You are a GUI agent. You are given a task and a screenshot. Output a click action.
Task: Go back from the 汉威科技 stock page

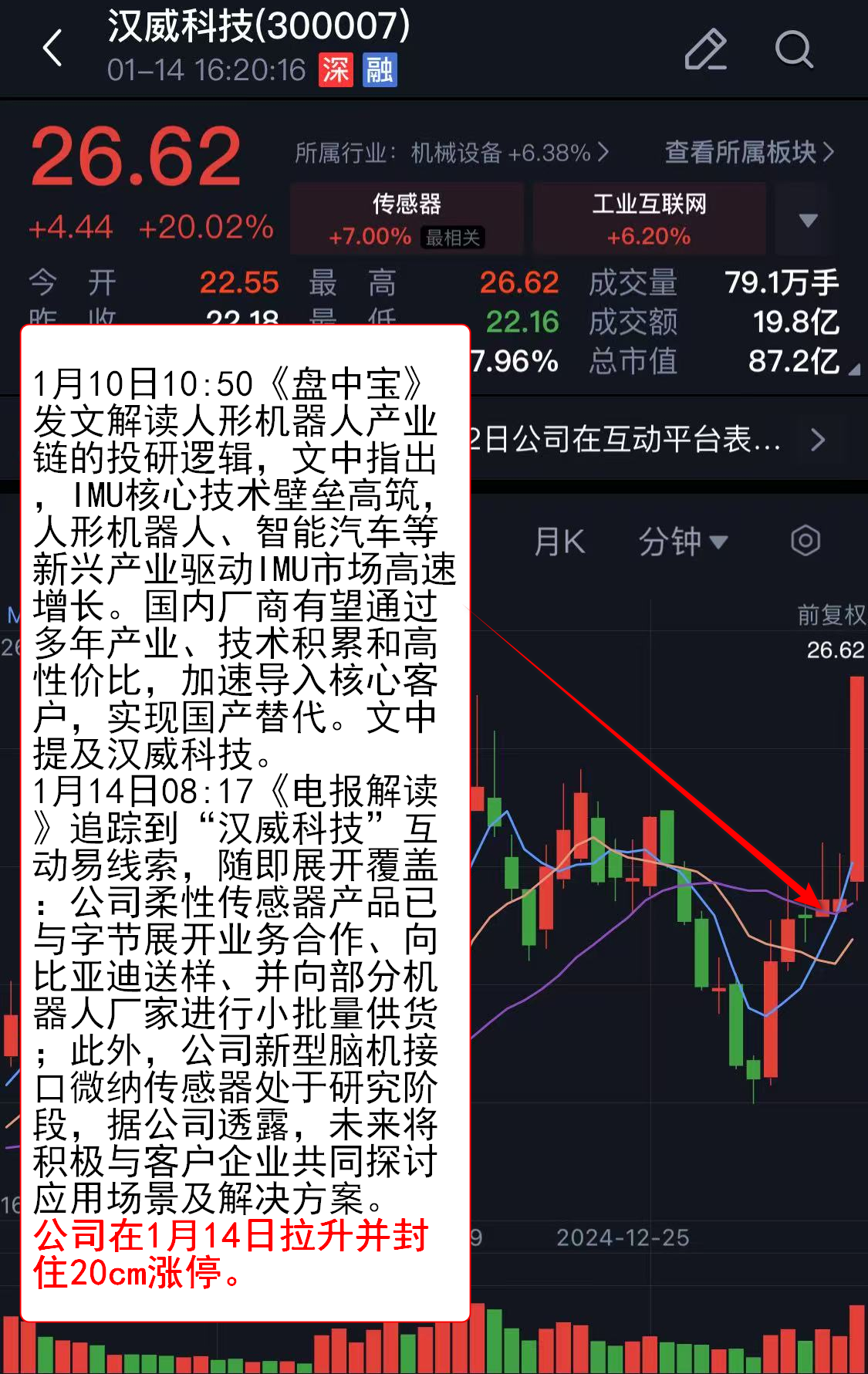[x=52, y=49]
